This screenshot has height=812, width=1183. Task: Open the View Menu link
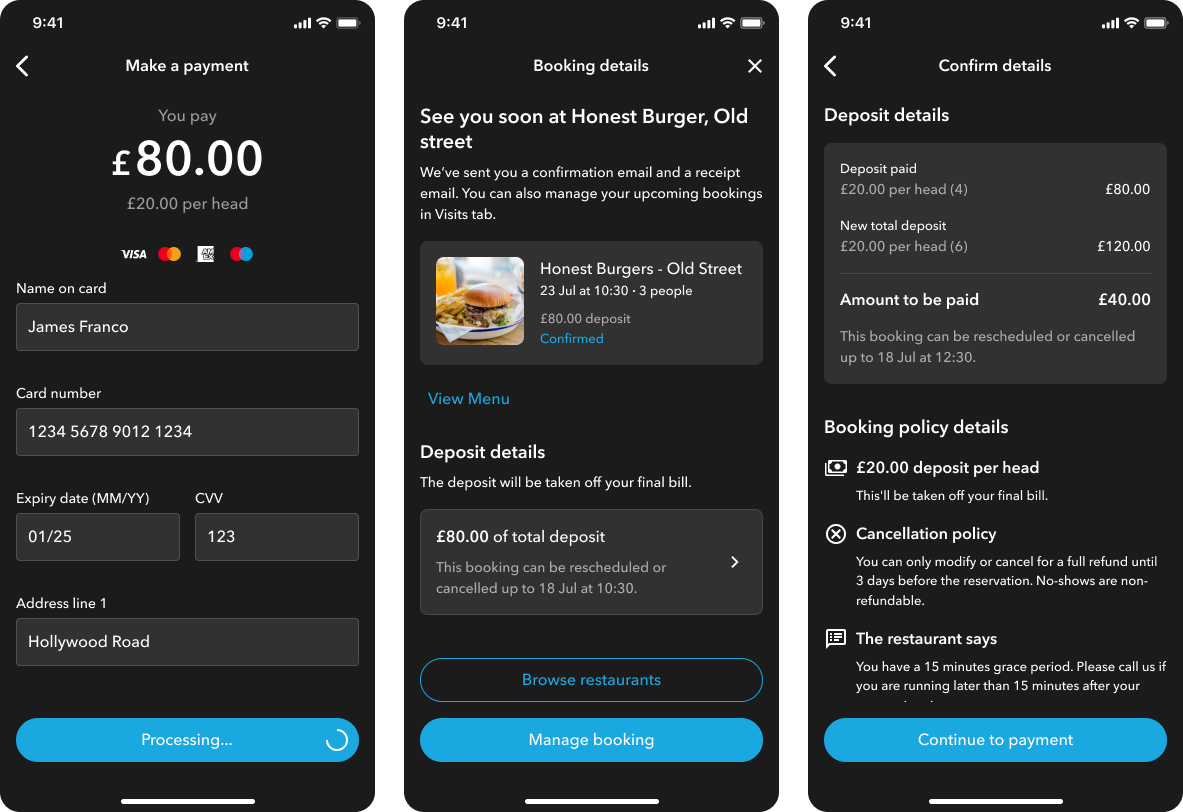(469, 399)
